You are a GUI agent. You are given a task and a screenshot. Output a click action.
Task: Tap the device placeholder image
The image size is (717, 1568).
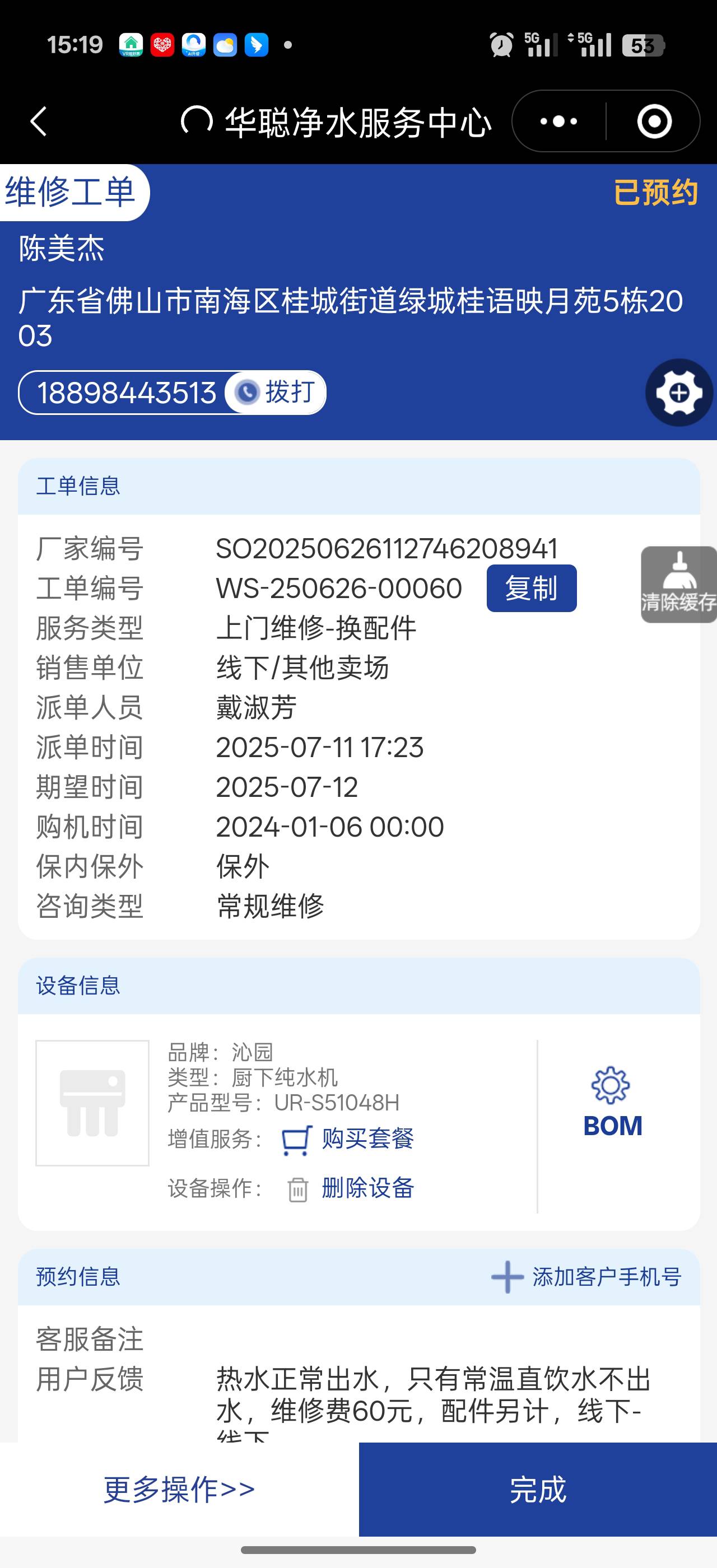(92, 1103)
